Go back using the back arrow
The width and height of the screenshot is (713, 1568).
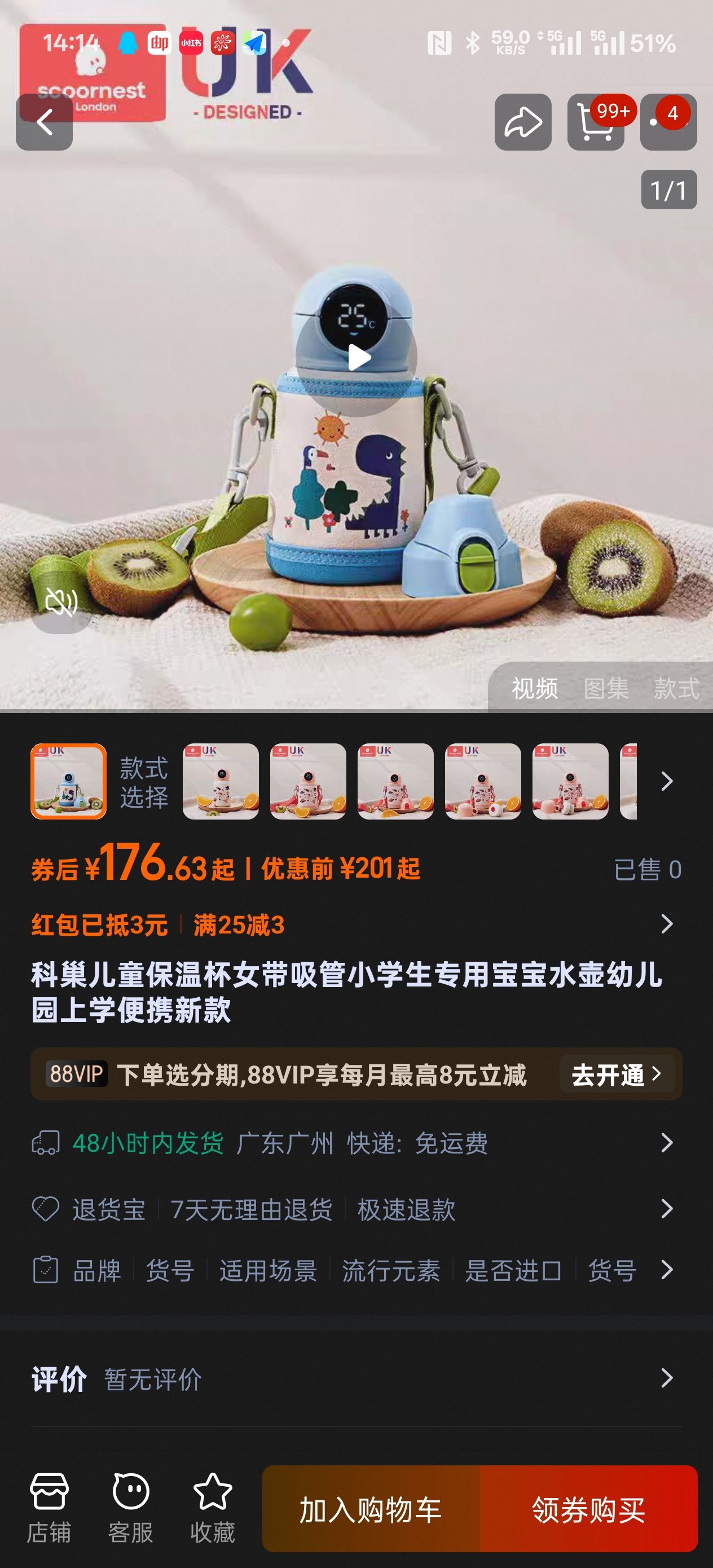(44, 122)
